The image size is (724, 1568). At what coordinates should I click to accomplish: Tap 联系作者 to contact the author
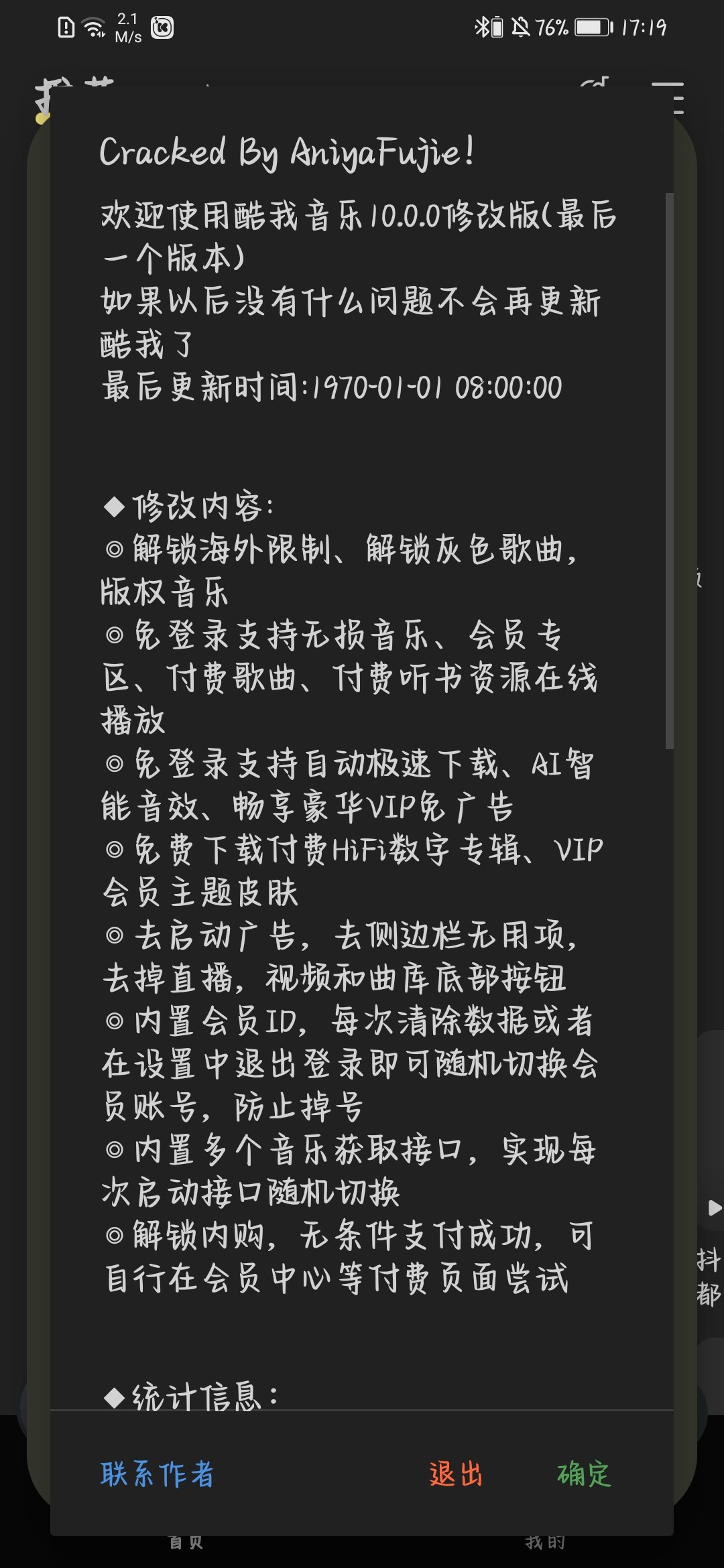pyautogui.click(x=157, y=1474)
